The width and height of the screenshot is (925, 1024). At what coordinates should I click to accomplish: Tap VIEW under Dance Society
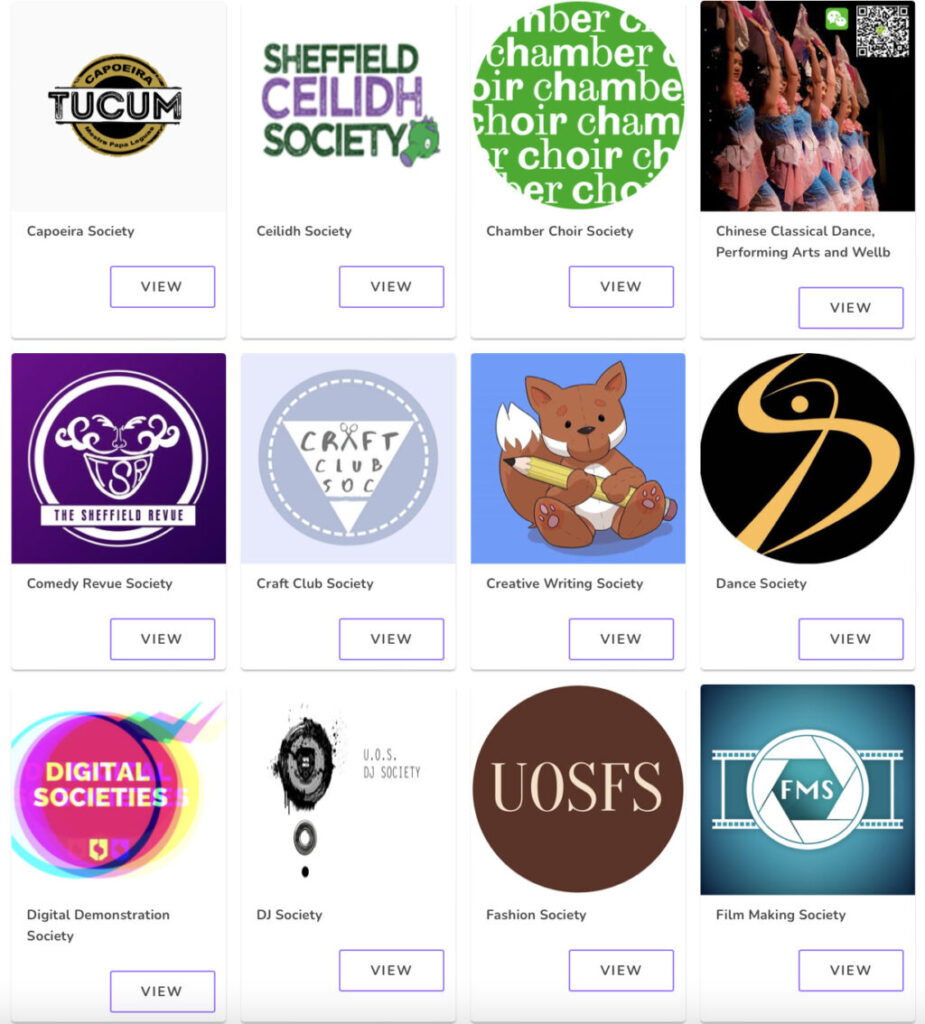coord(850,639)
